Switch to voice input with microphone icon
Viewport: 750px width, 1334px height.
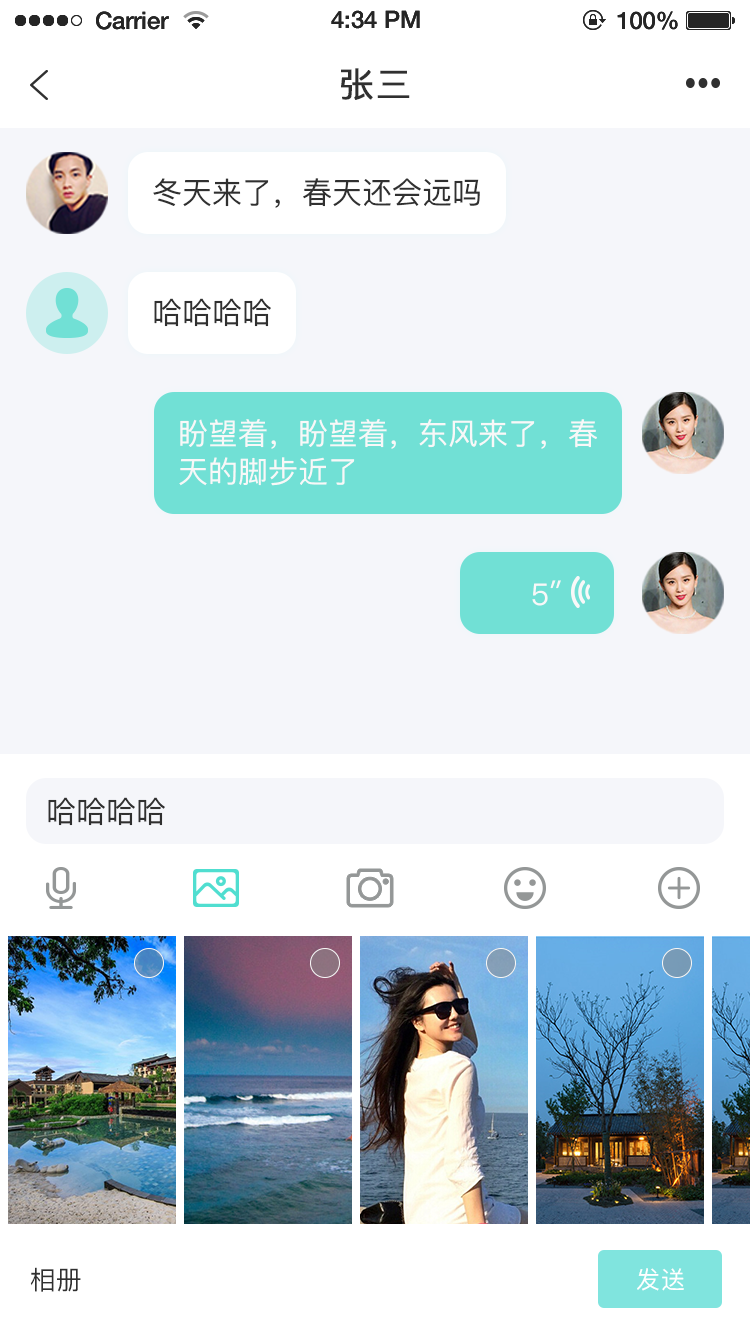tap(61, 888)
